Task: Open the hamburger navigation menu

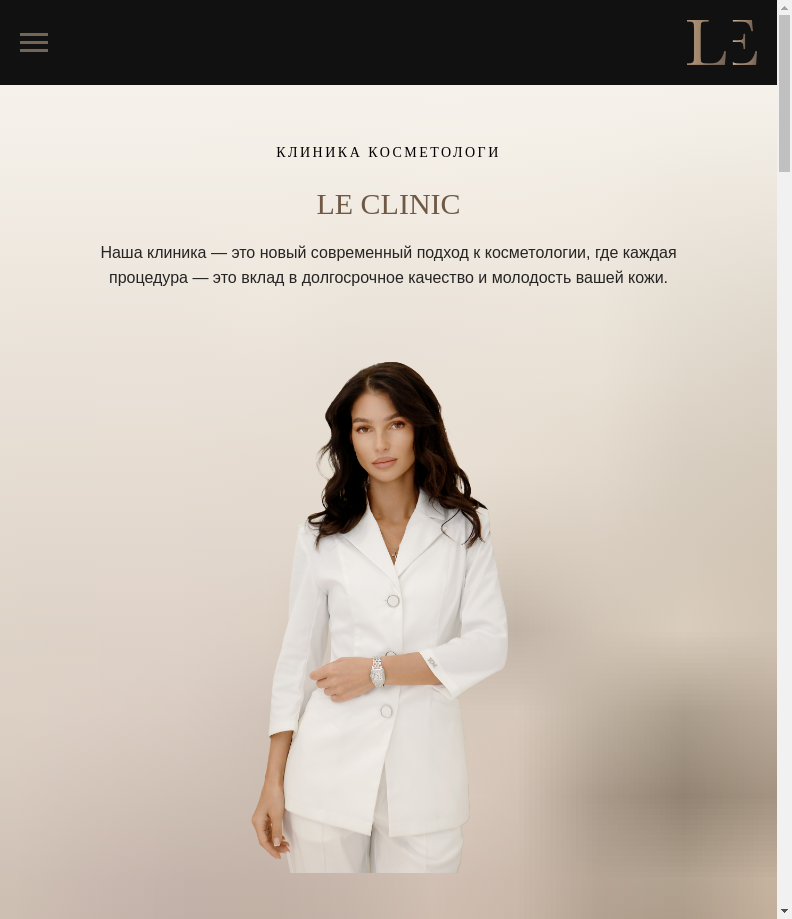Action: point(34,42)
